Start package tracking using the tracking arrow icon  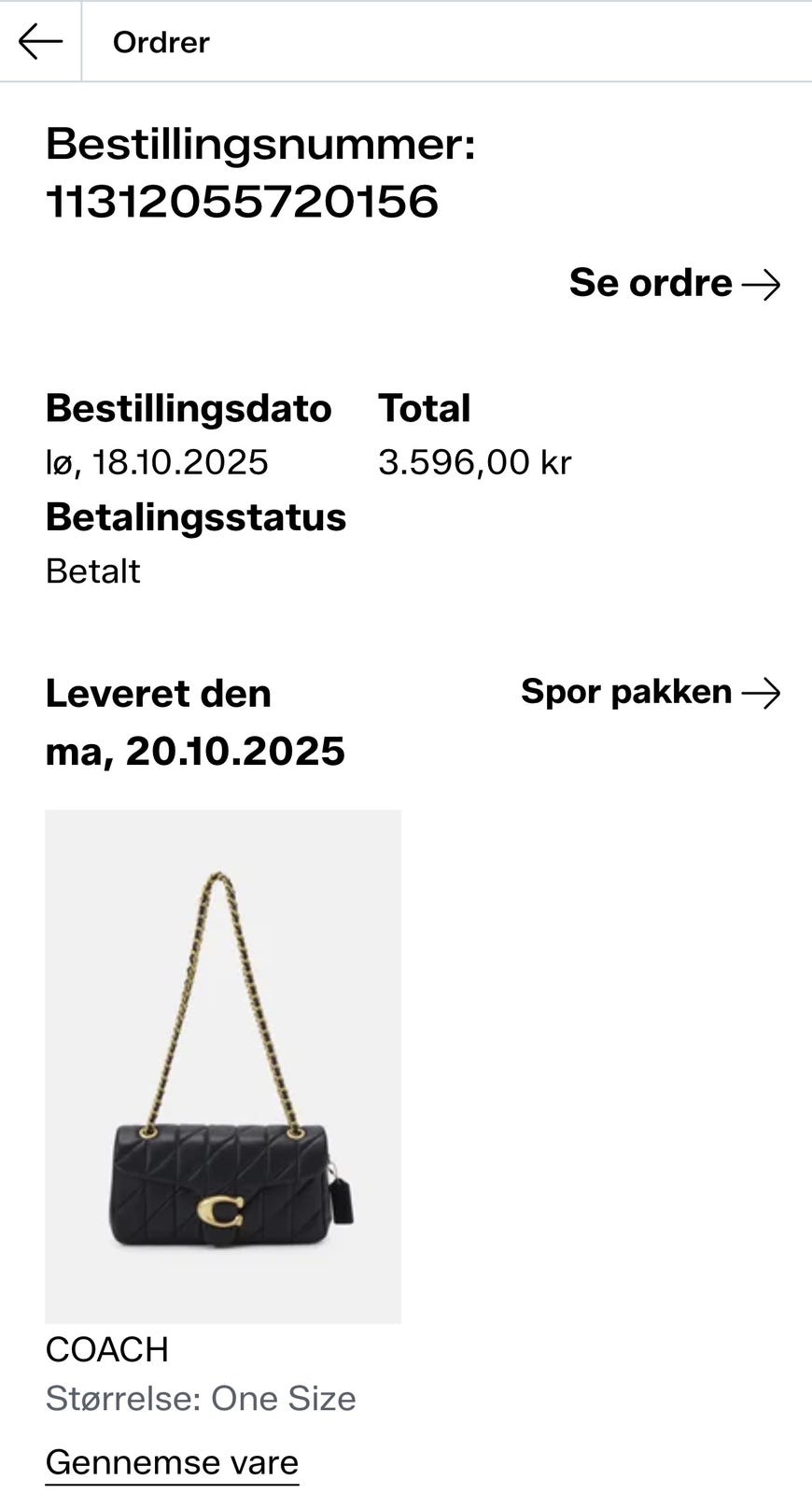(763, 693)
